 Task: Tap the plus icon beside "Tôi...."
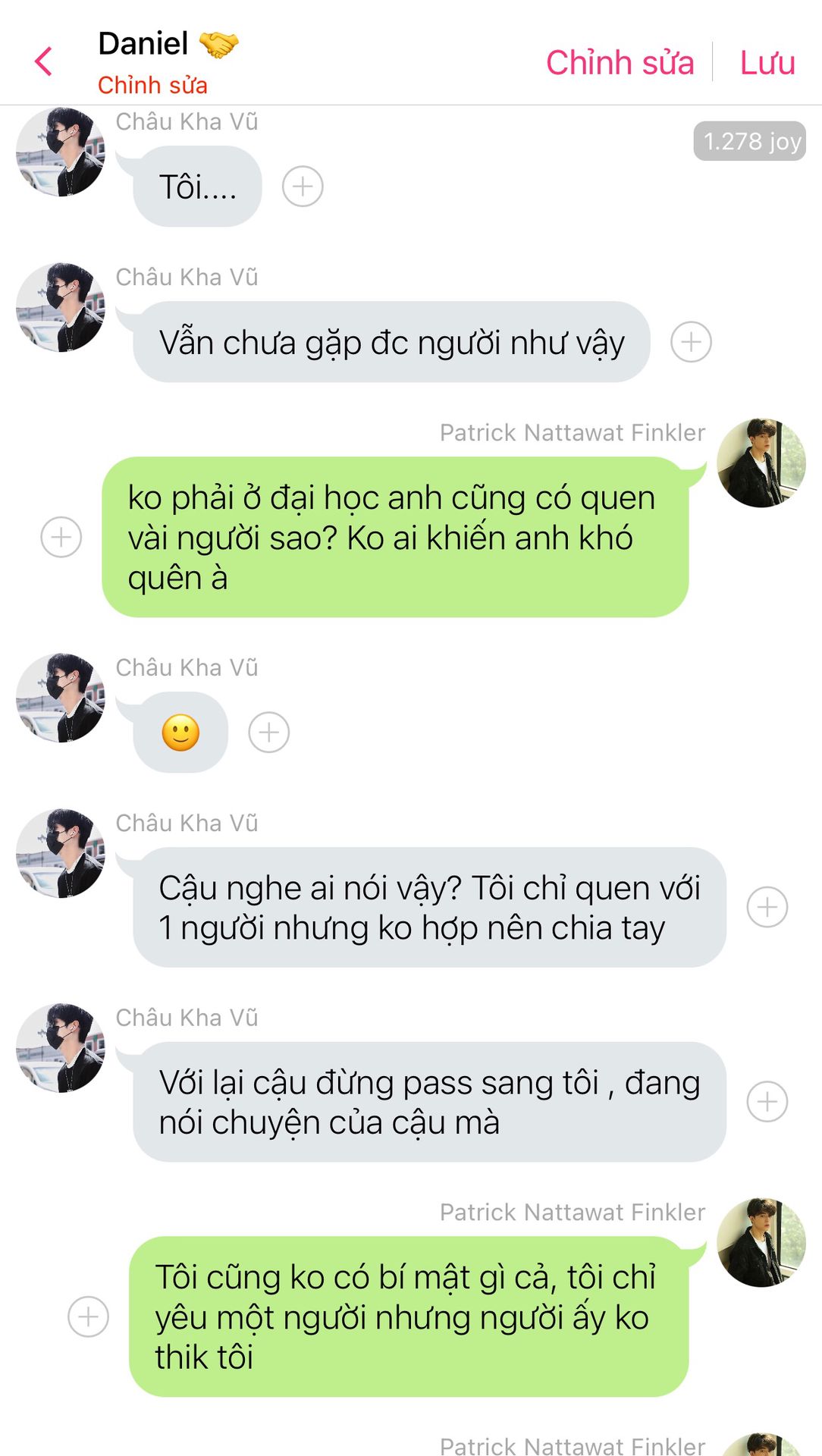303,187
